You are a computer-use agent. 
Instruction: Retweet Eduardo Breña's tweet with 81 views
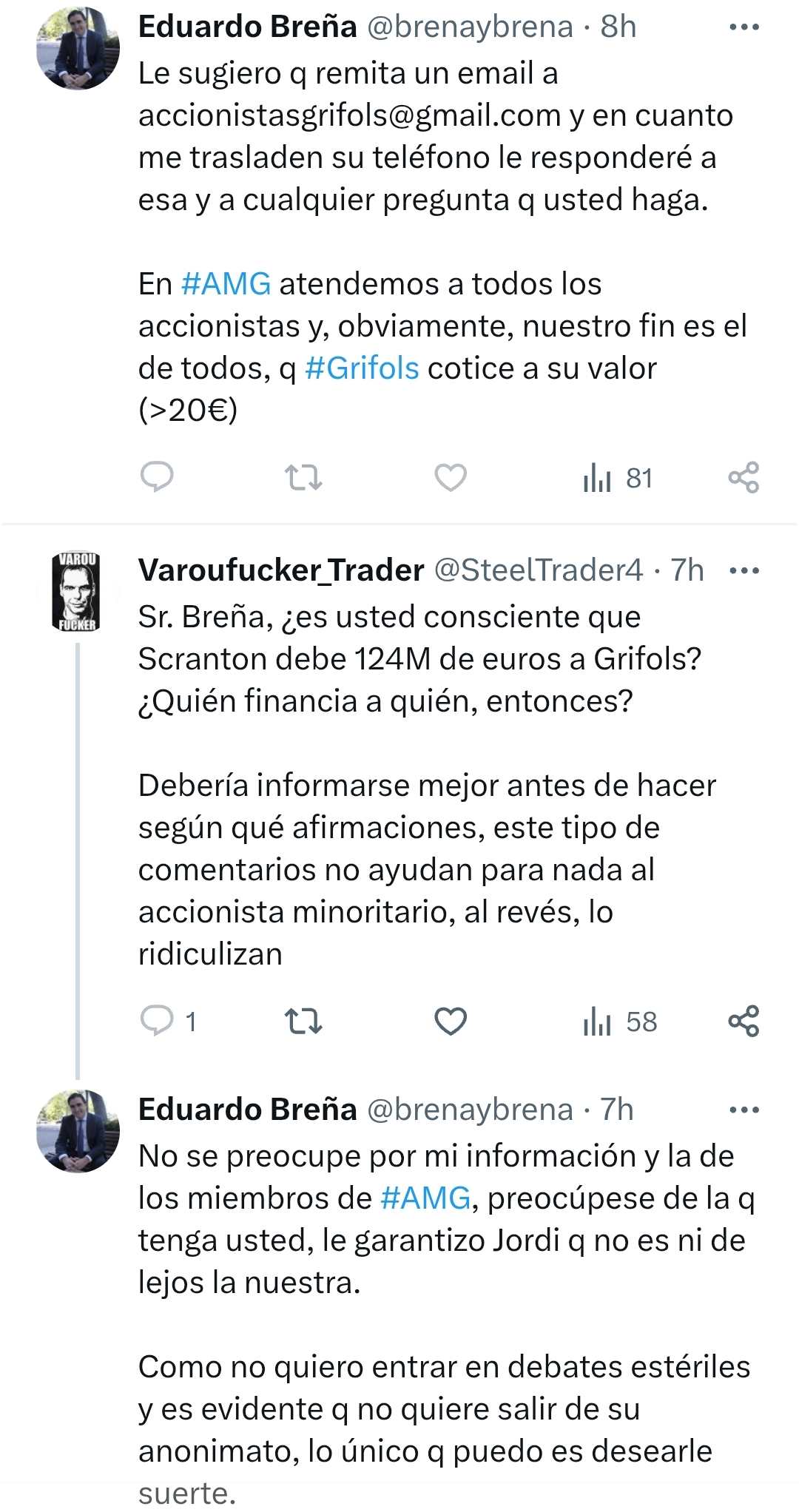(303, 477)
